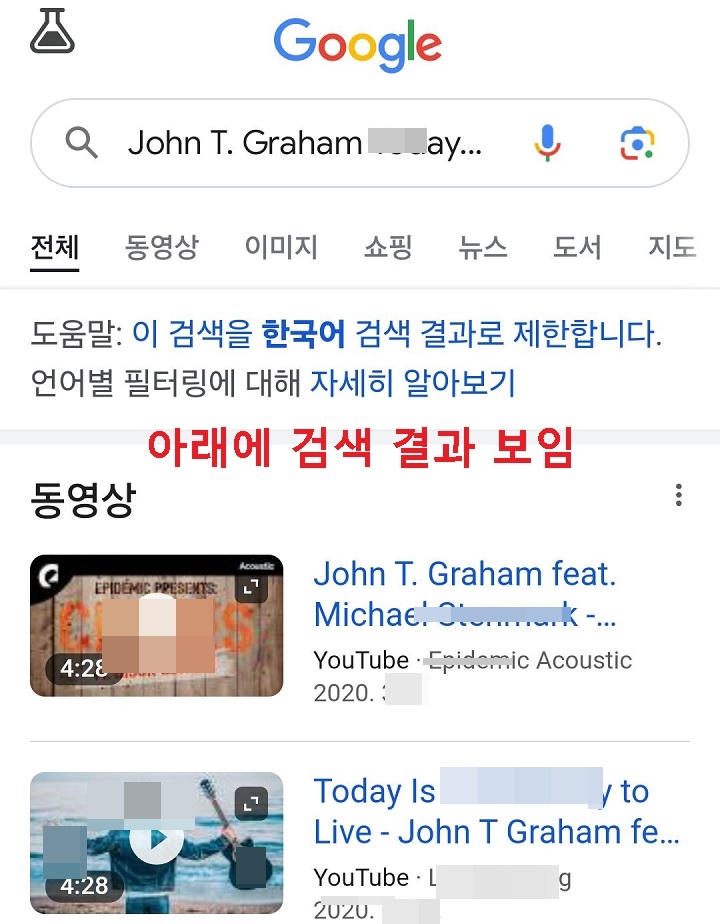Start voice search with the microphone icon
The image size is (720, 924).
[547, 142]
